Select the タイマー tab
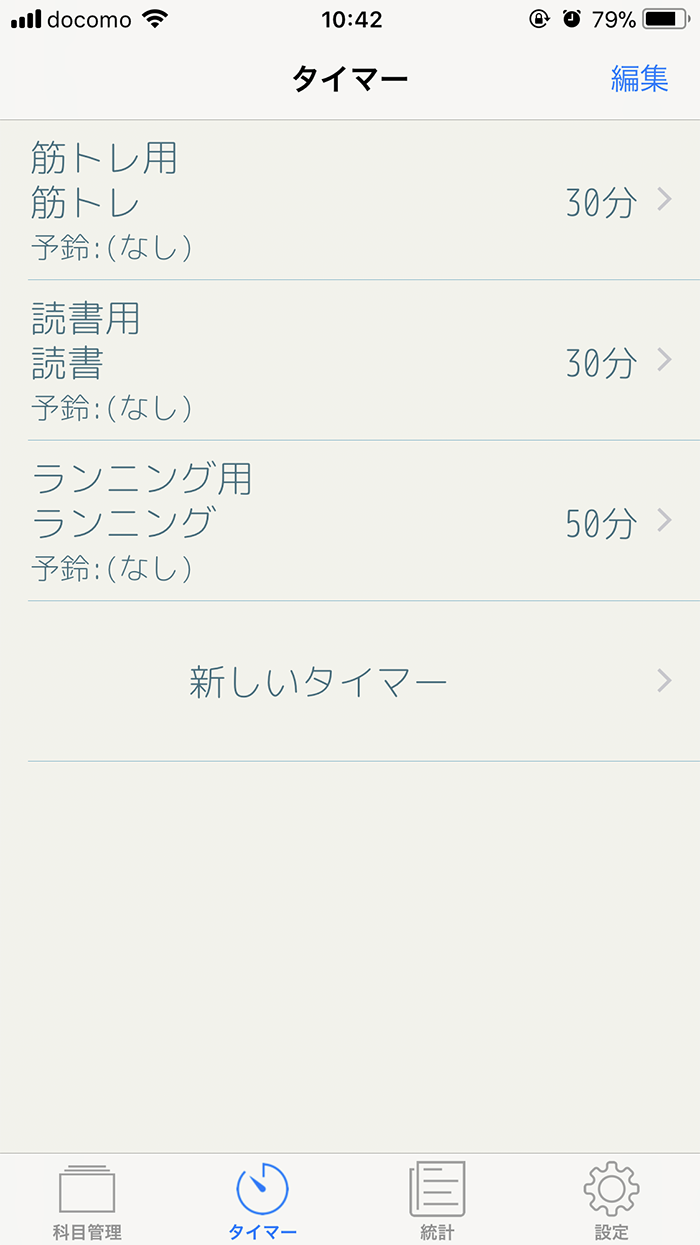 click(262, 1201)
